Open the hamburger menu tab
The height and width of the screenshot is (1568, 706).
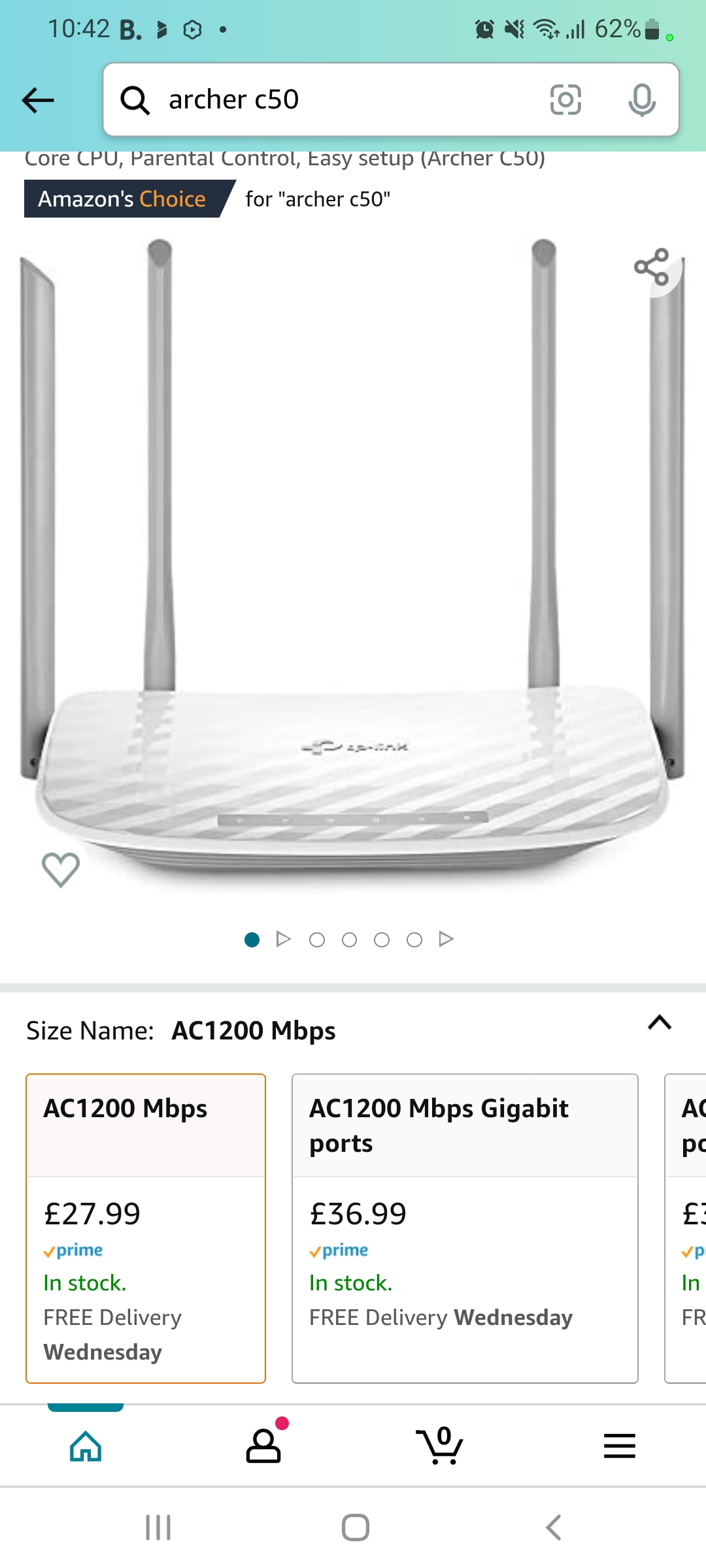(x=620, y=1445)
